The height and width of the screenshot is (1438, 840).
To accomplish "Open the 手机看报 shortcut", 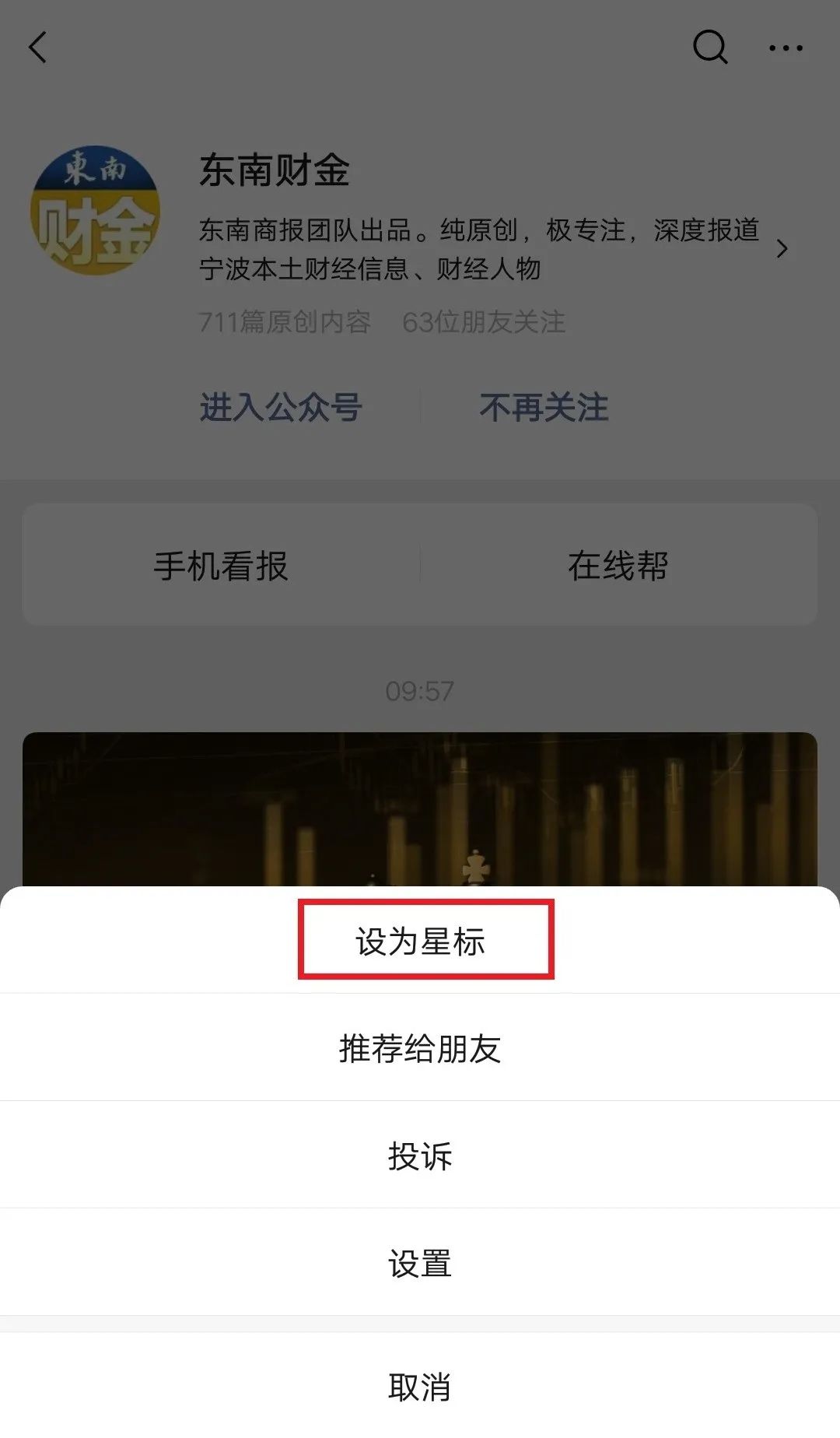I will (x=221, y=566).
